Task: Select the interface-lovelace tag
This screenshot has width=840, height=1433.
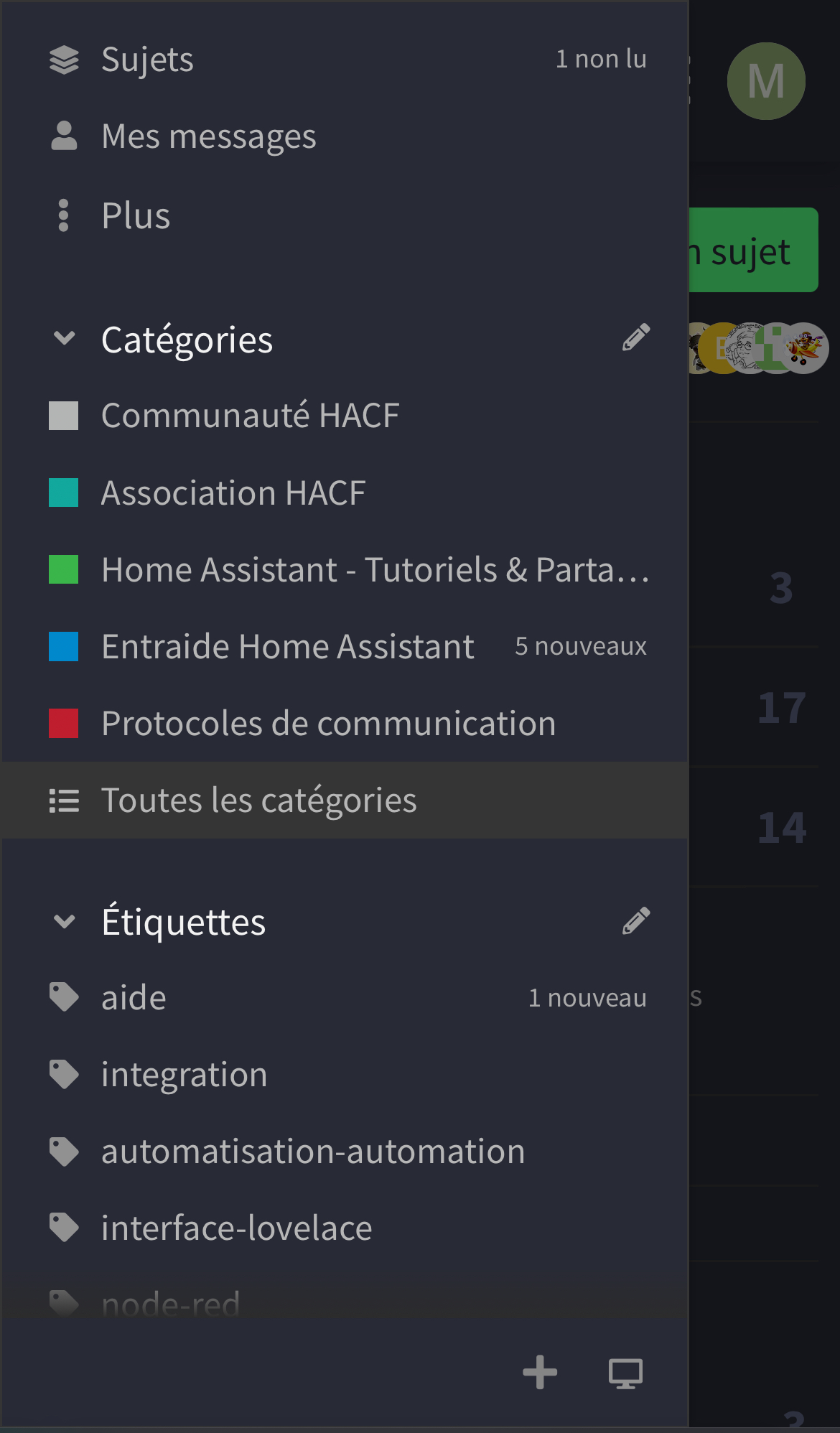Action: pos(345,1228)
